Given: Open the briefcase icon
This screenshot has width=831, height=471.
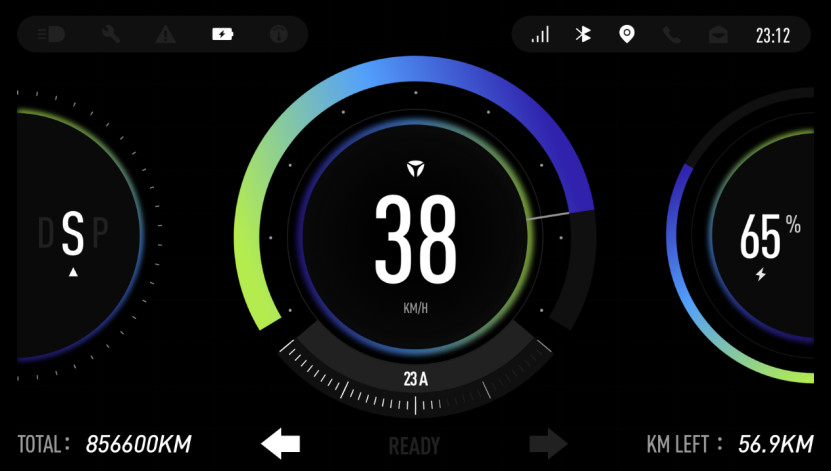Looking at the screenshot, I should pos(718,35).
